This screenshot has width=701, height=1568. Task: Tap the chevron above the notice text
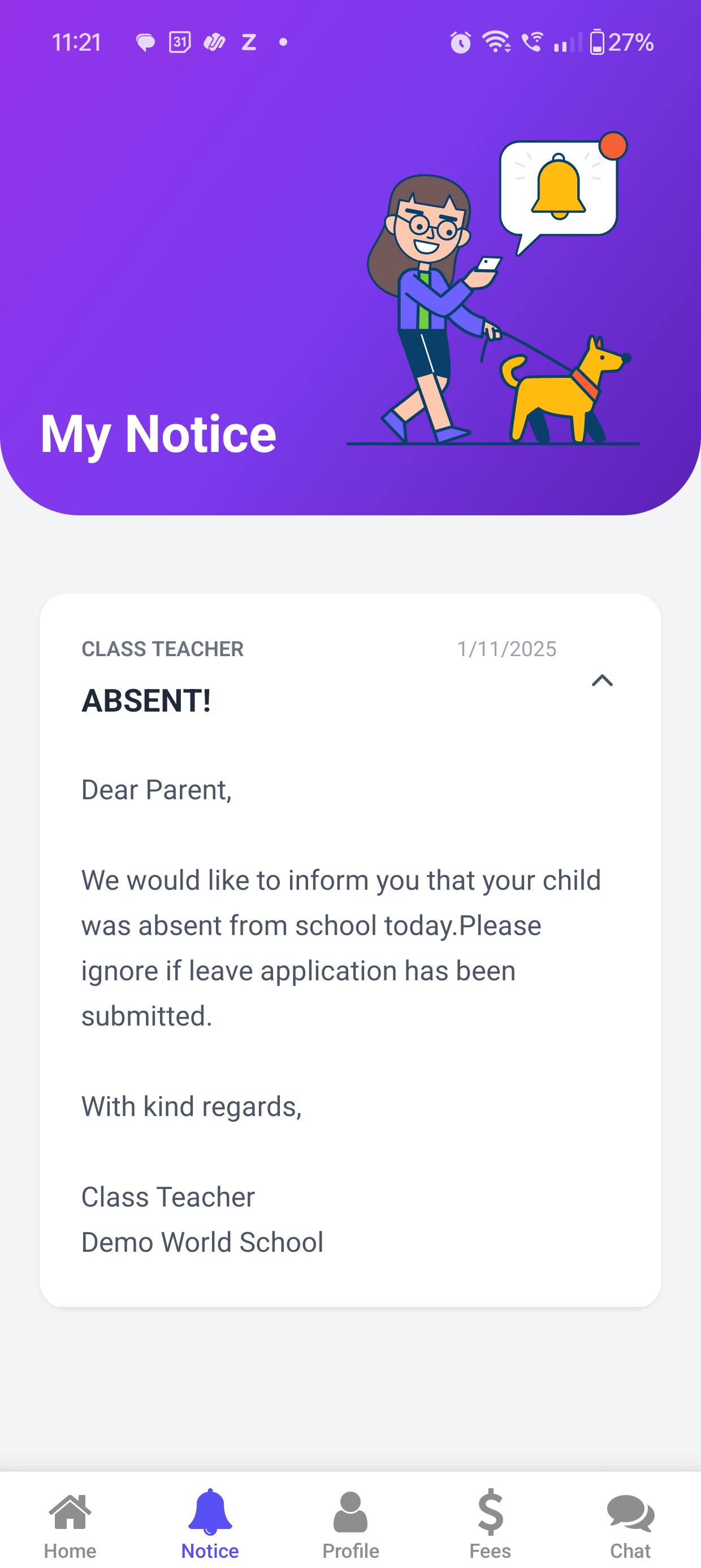[603, 681]
